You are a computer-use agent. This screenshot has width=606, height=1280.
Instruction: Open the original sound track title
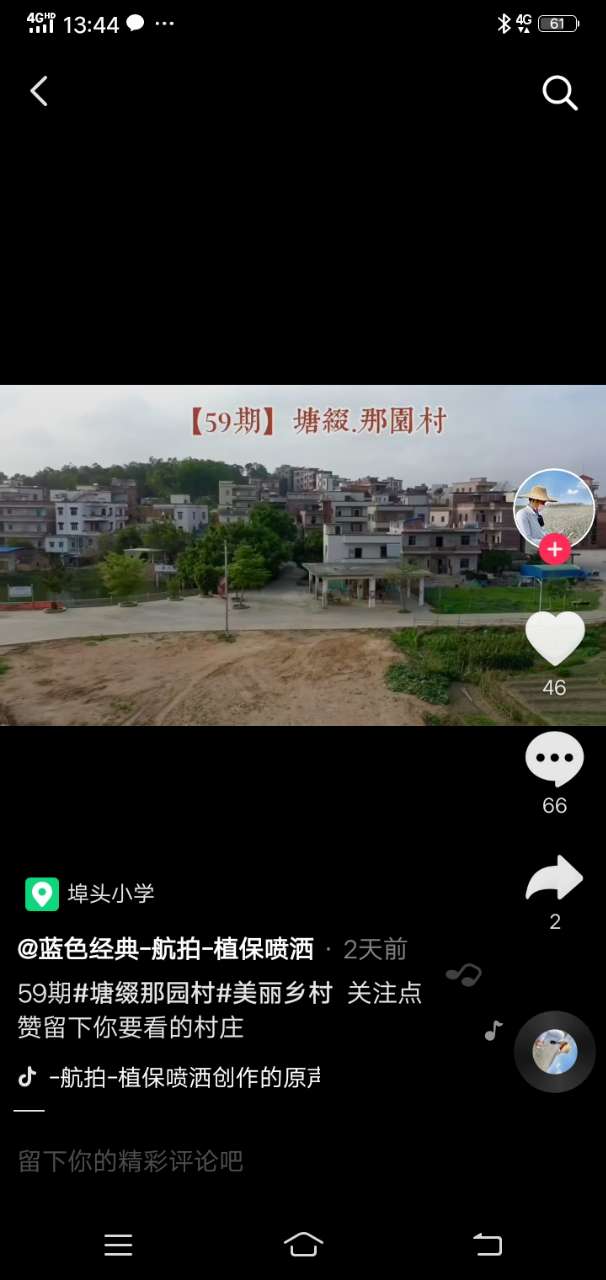[x=185, y=1077]
